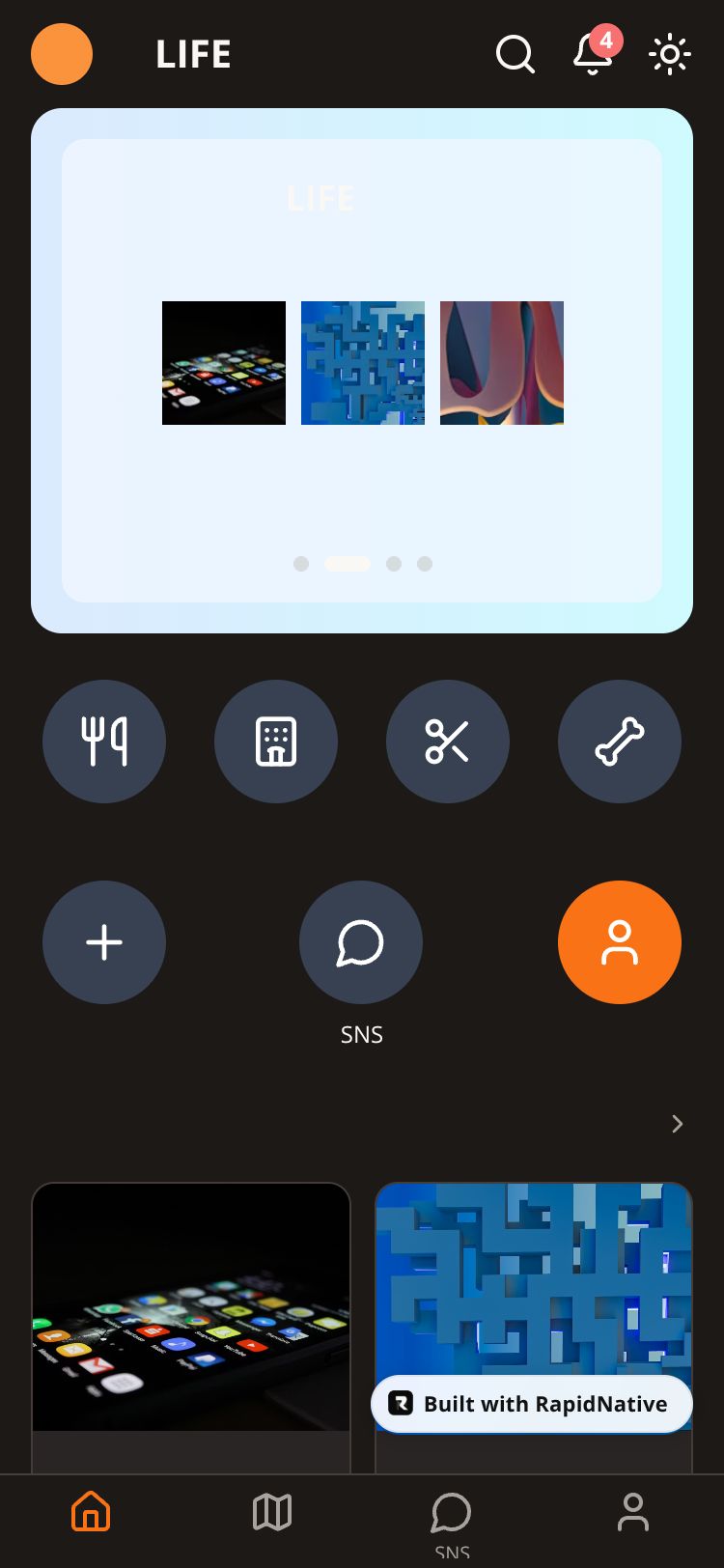The image size is (724, 1568).
Task: Switch to the profile tab in bottom bar
Action: pos(633,1512)
